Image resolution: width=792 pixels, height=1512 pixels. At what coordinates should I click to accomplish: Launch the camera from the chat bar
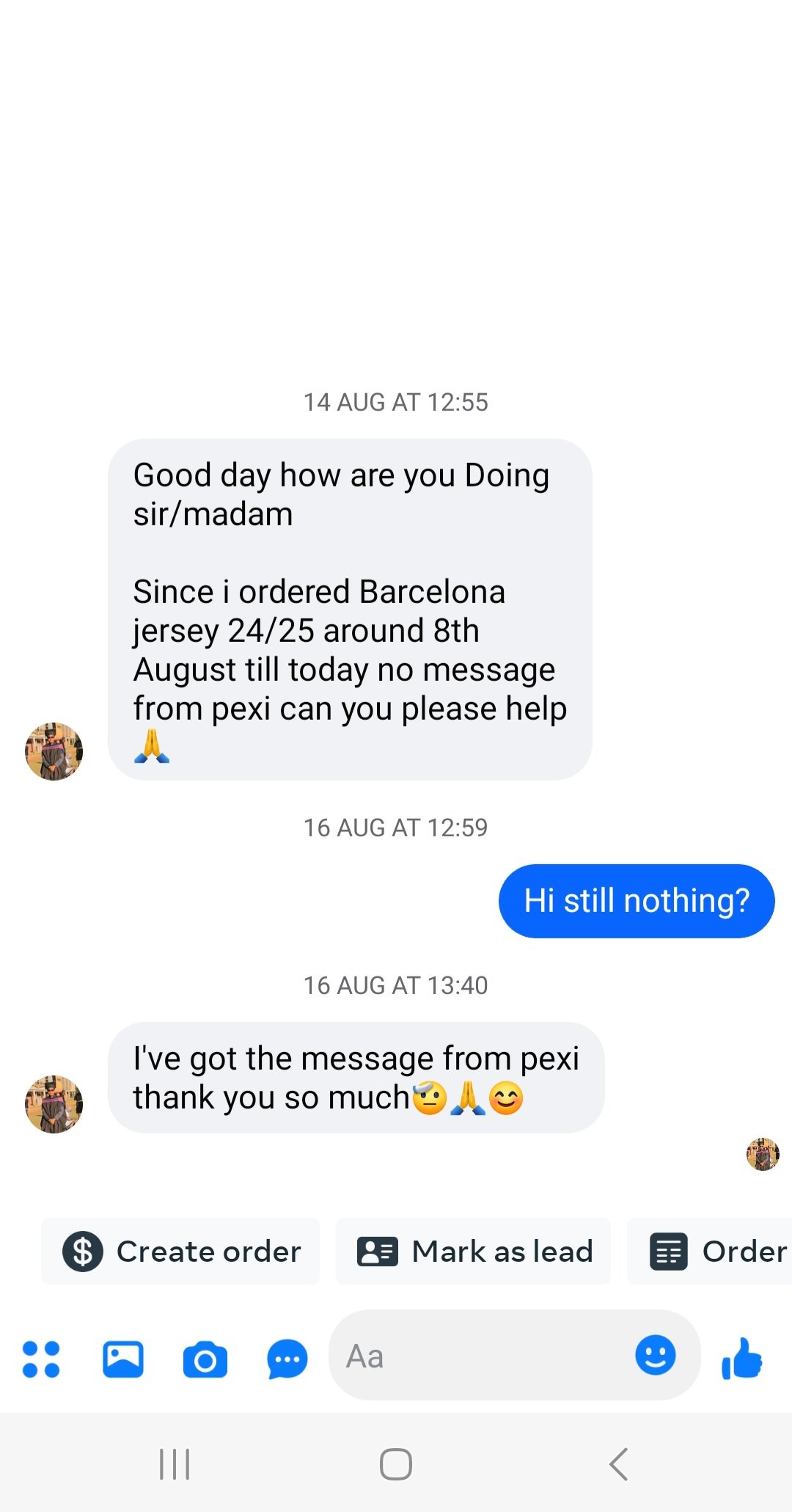click(x=205, y=1360)
